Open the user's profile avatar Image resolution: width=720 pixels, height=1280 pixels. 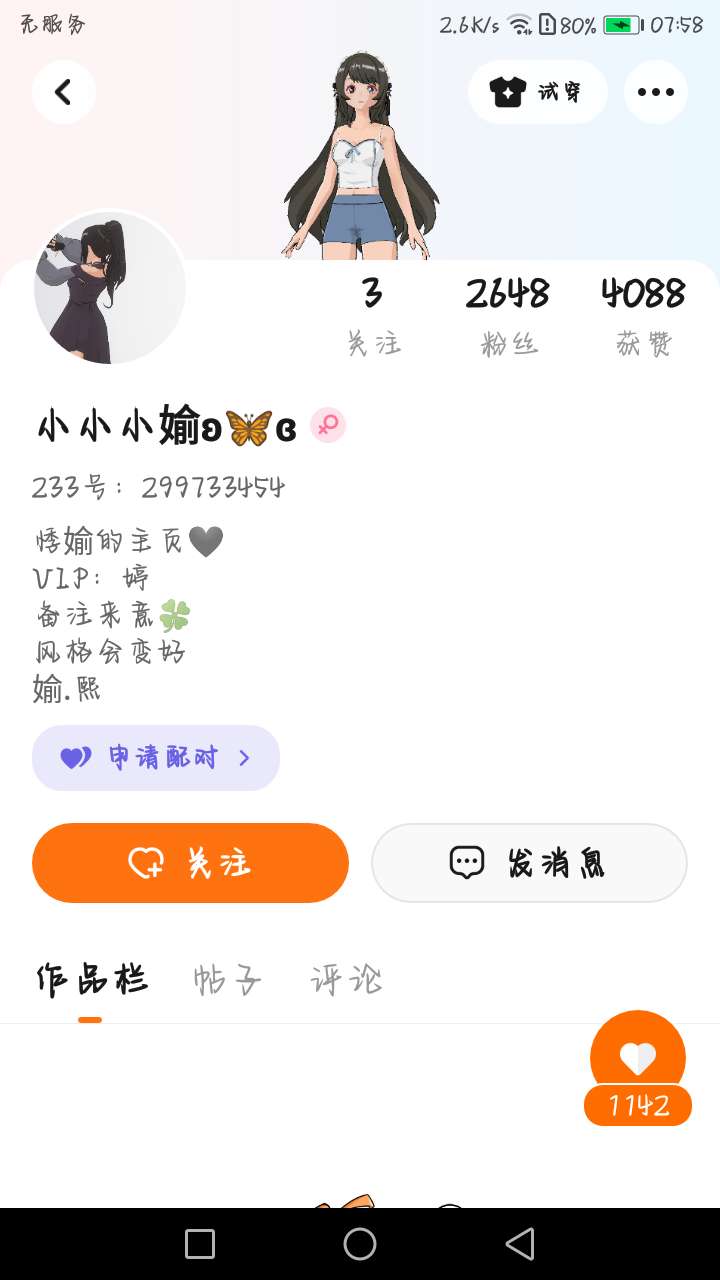click(110, 288)
